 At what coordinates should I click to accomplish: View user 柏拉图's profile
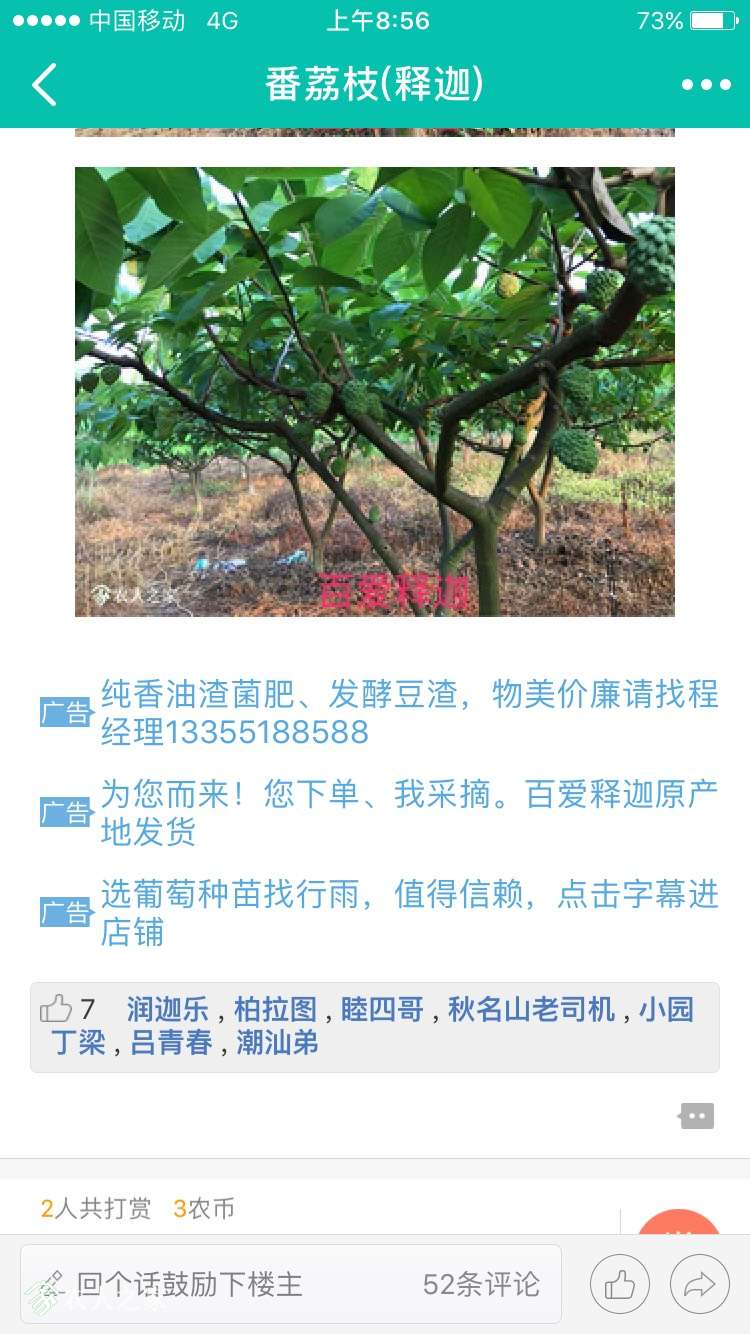coord(275,1010)
